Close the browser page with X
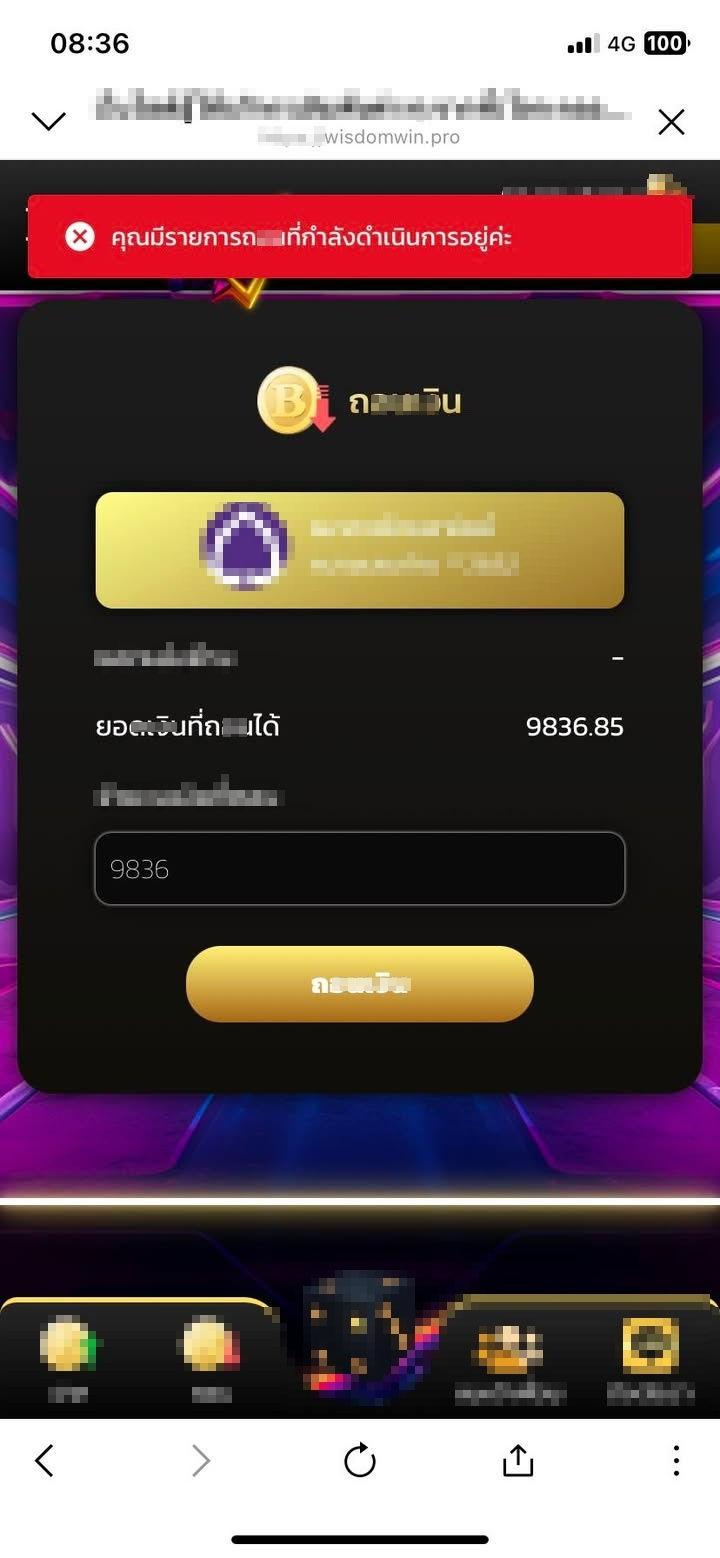This screenshot has height=1558, width=720. [671, 122]
